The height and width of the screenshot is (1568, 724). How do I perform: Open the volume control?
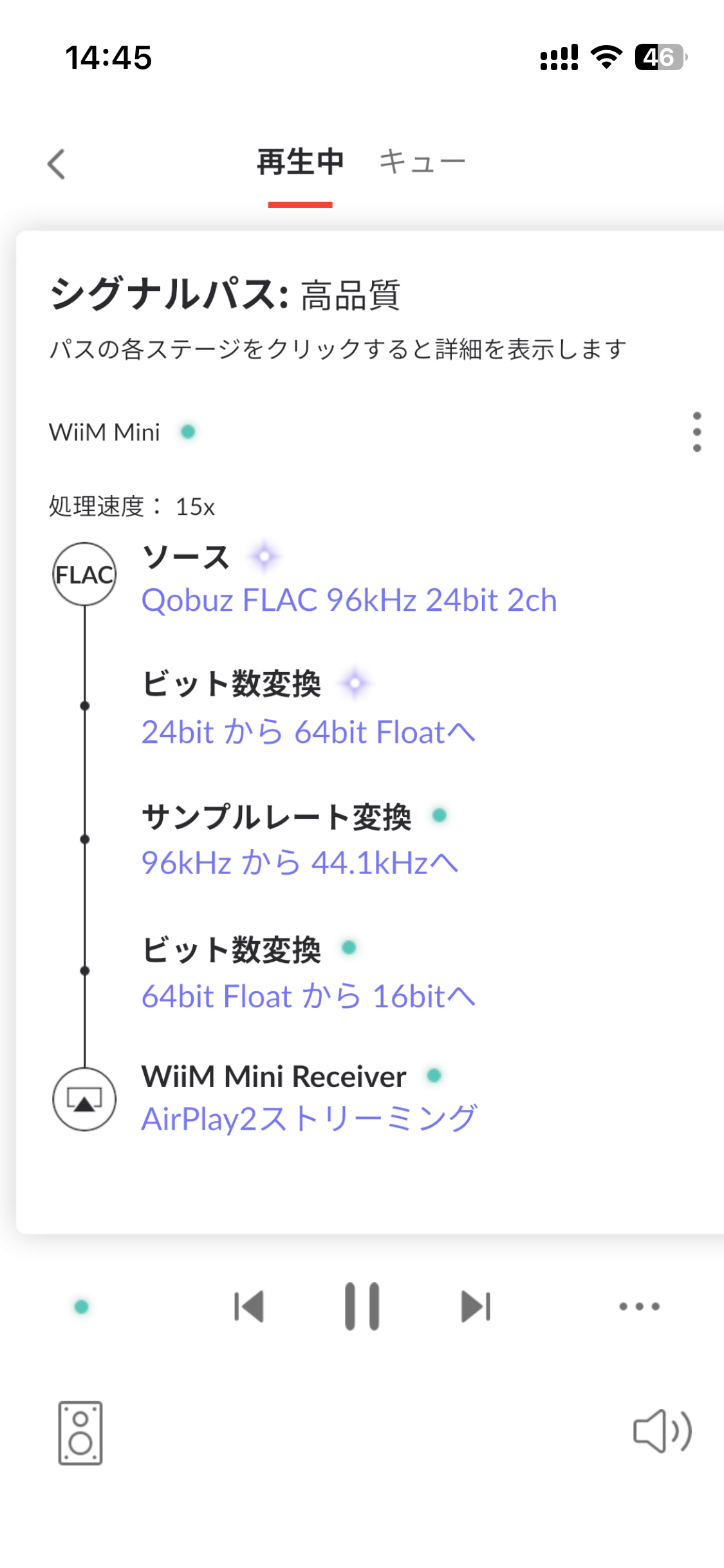662,1432
